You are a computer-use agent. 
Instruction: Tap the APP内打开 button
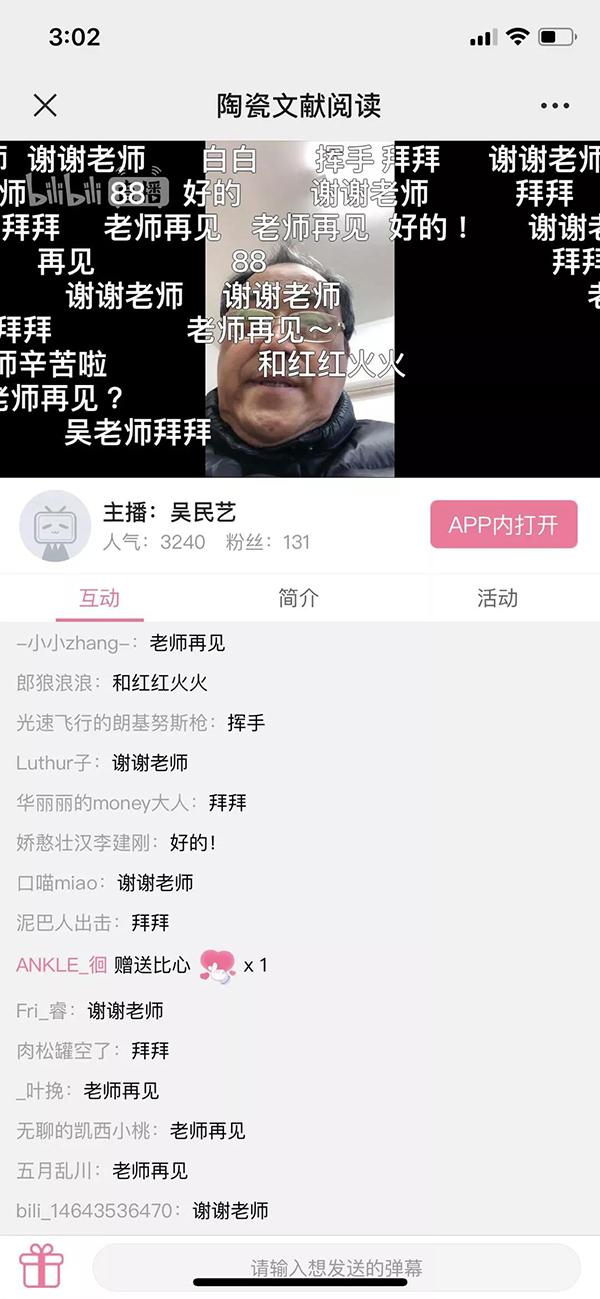tap(504, 525)
